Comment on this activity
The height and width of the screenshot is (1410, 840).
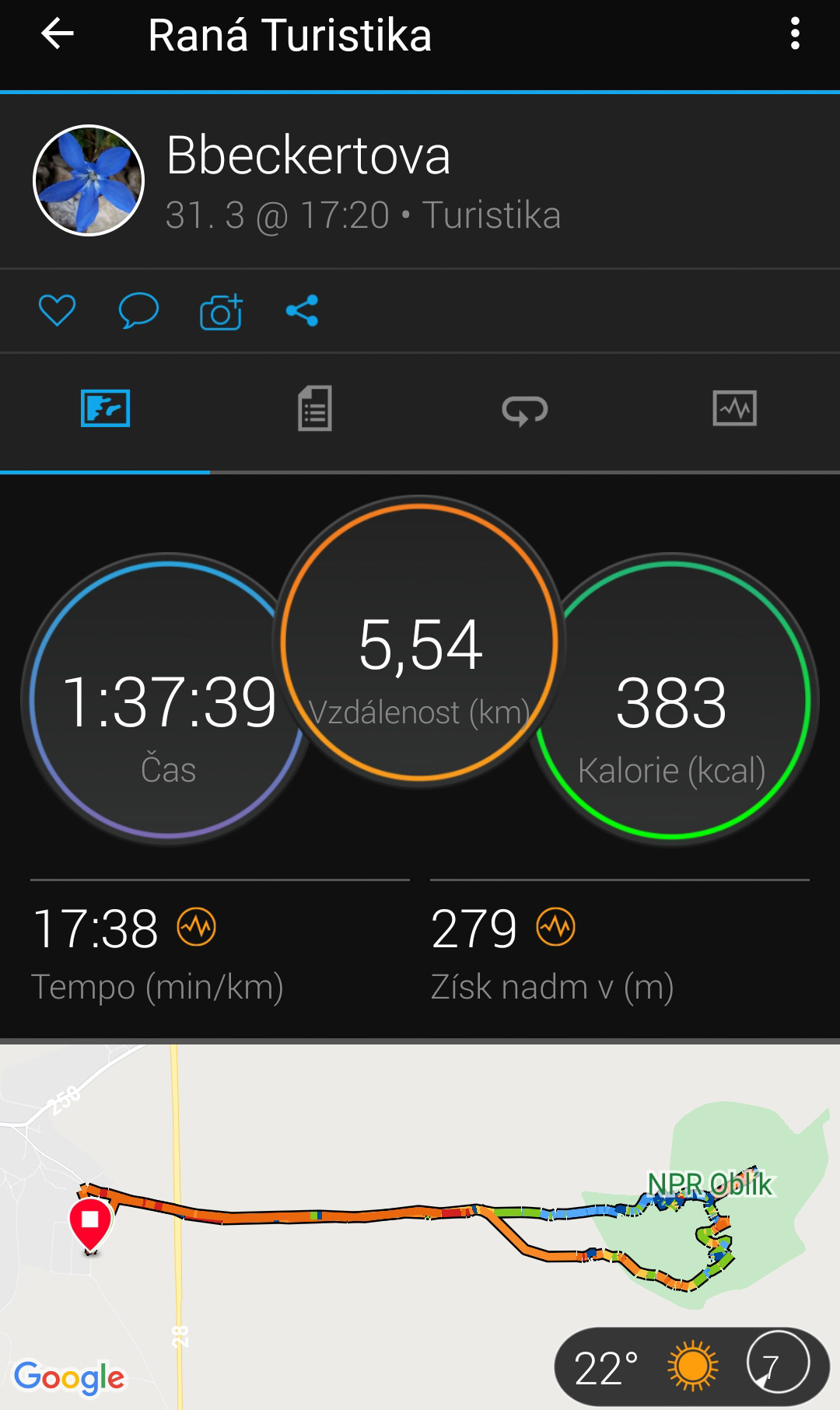(x=138, y=311)
